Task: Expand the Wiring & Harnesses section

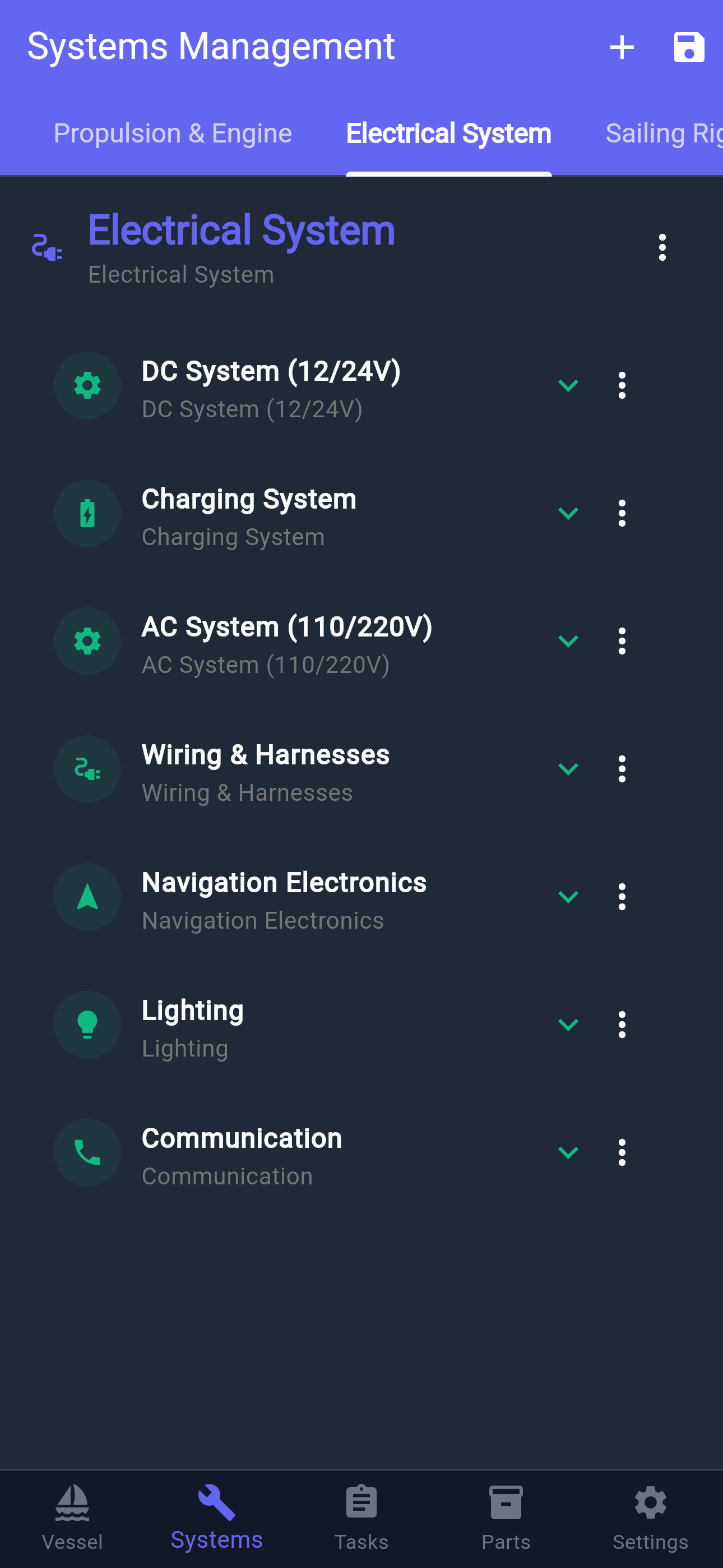Action: [x=568, y=769]
